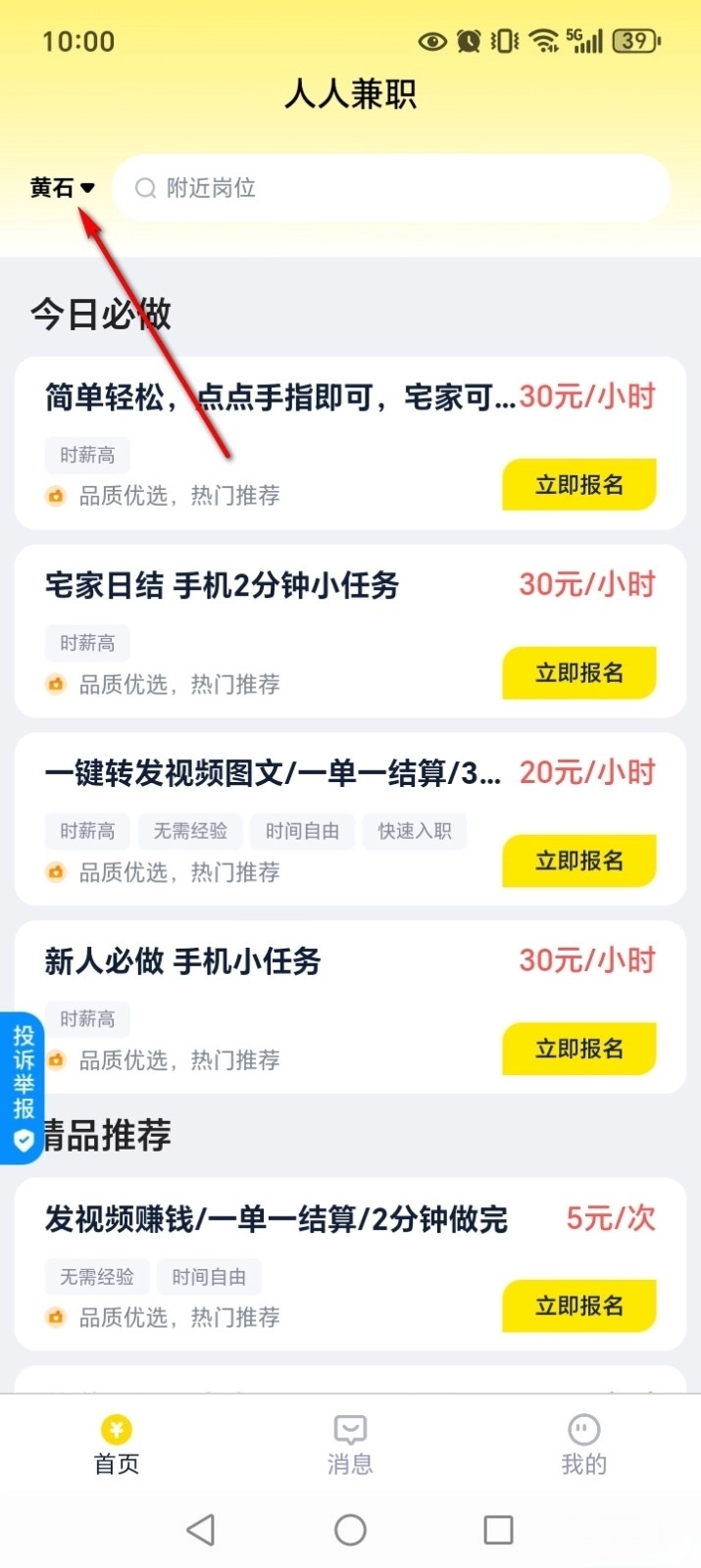Register for 新人必做 手机小任务
Screen dimensions: 701x1568
578,1050
